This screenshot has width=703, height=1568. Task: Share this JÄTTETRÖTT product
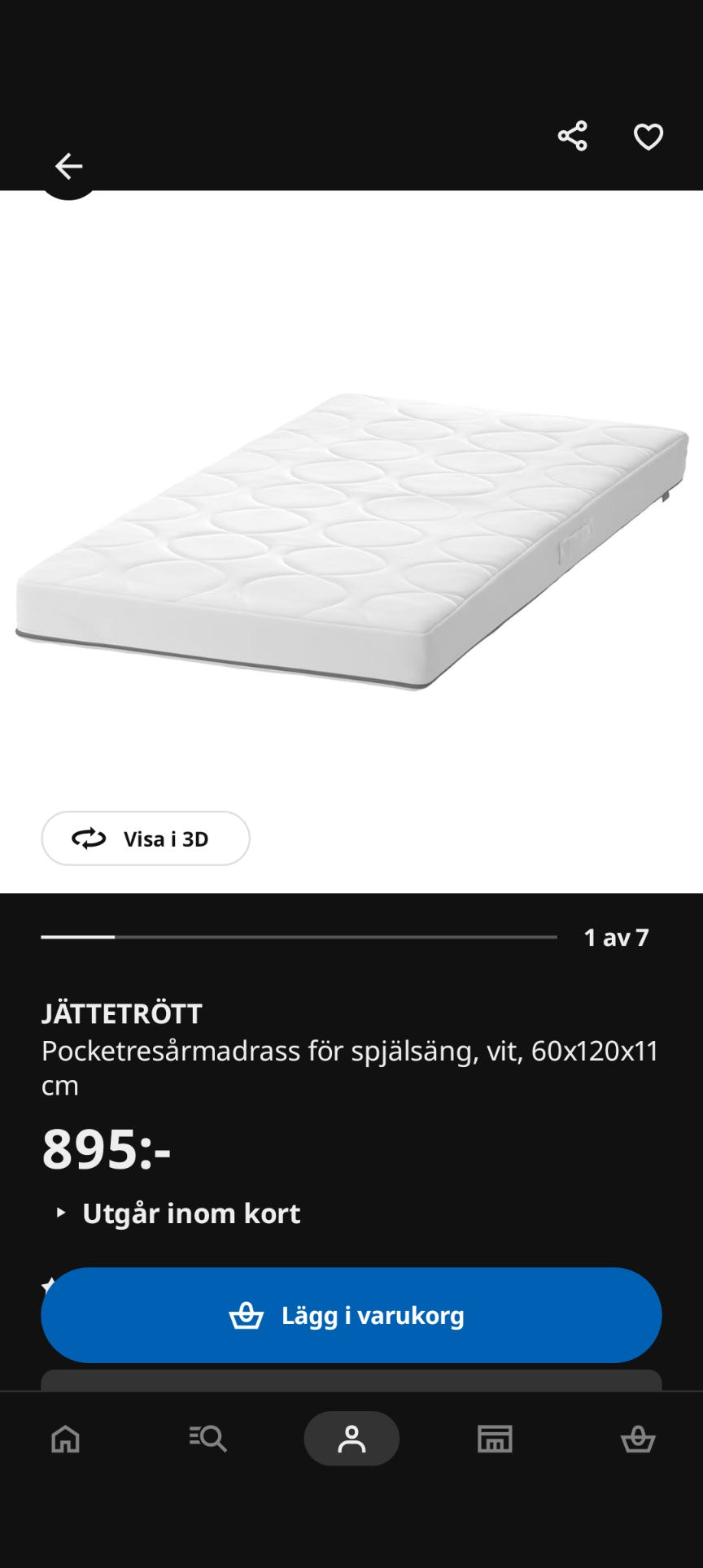[573, 136]
